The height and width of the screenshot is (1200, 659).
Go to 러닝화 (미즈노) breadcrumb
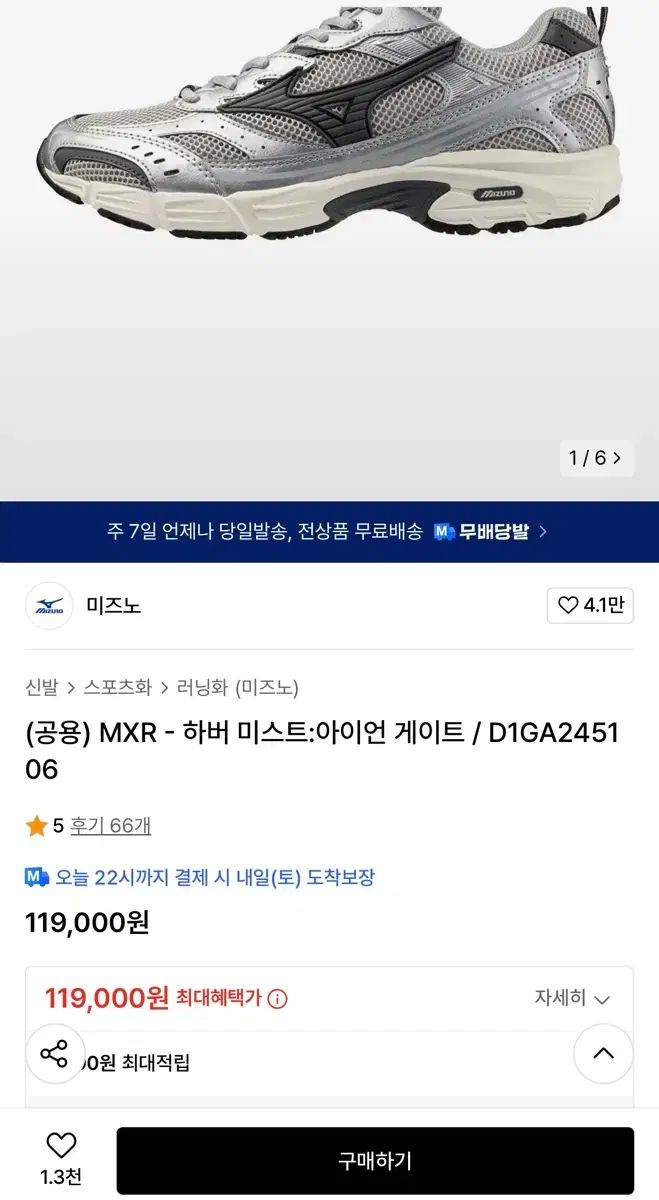(237, 687)
